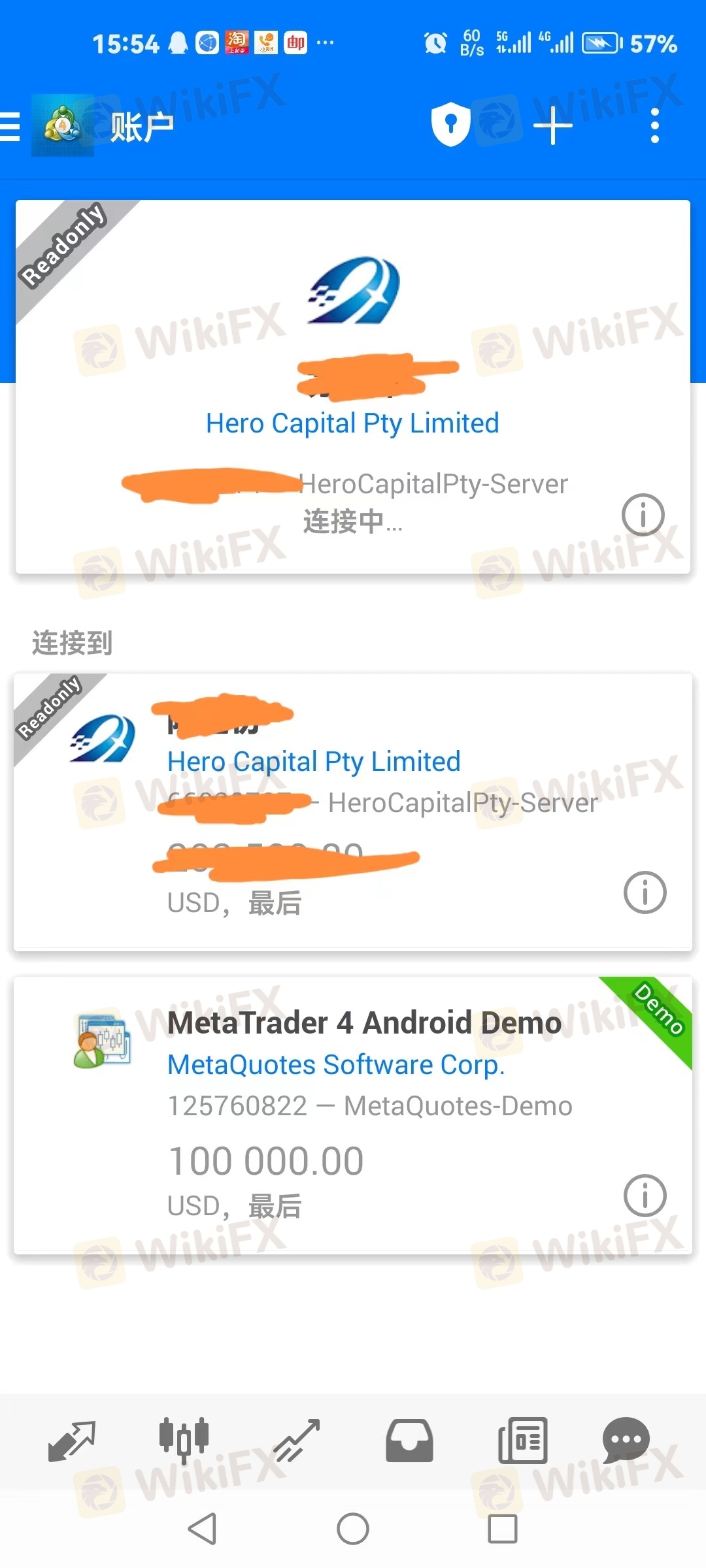Open the candlestick chart tab

click(x=184, y=1441)
